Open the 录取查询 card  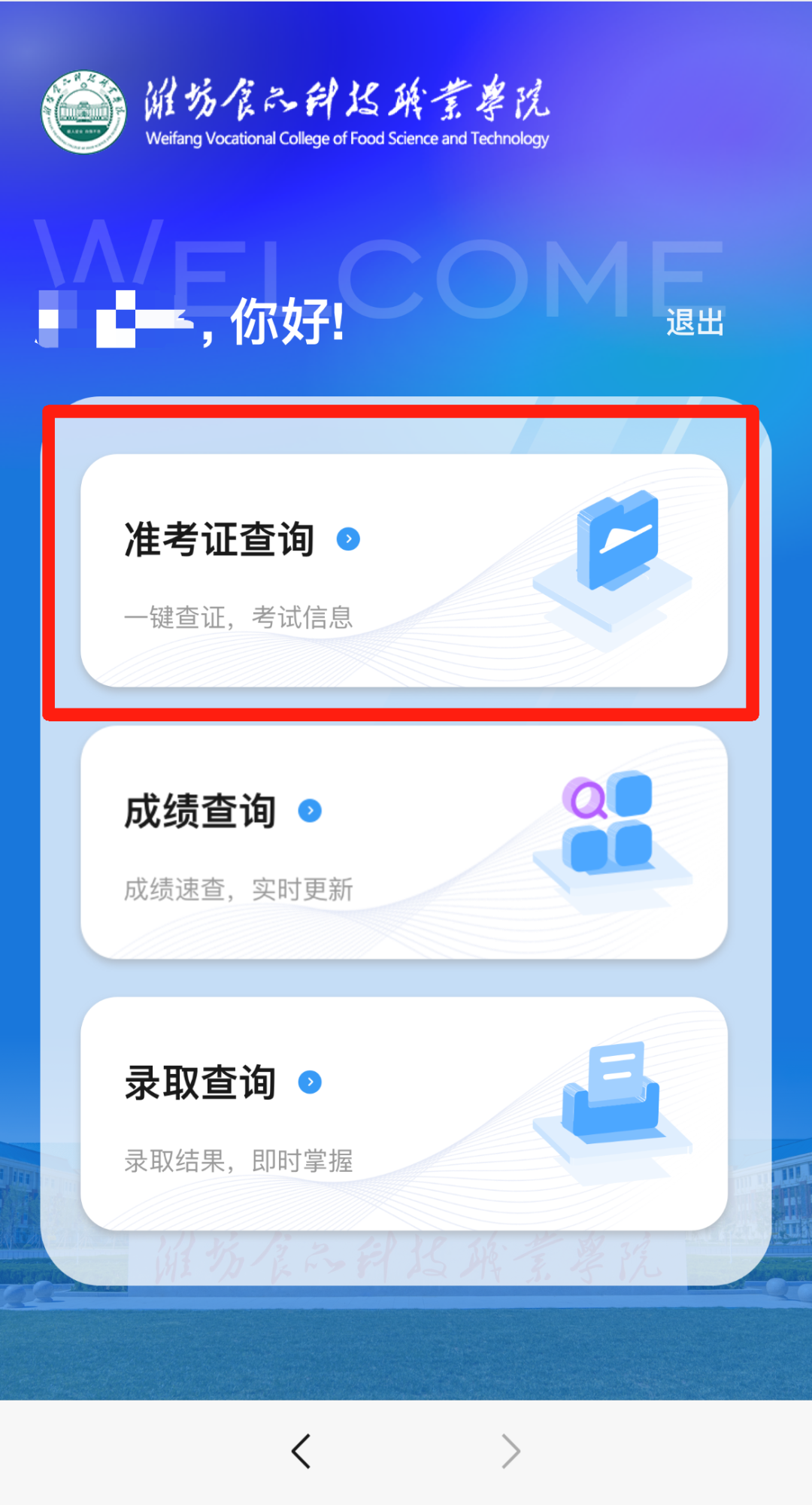point(404,1113)
